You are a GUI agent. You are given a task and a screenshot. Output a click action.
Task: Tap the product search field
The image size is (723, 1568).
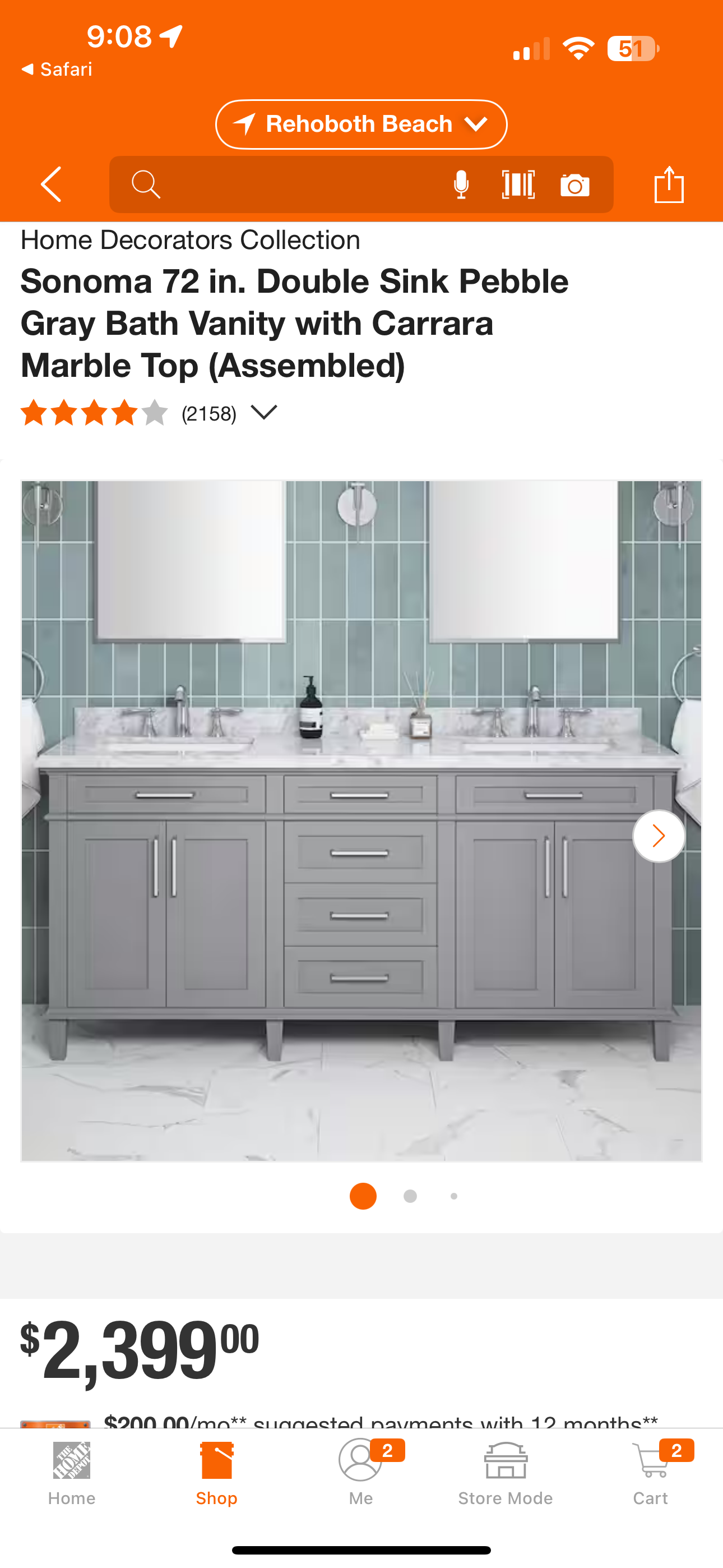point(286,185)
